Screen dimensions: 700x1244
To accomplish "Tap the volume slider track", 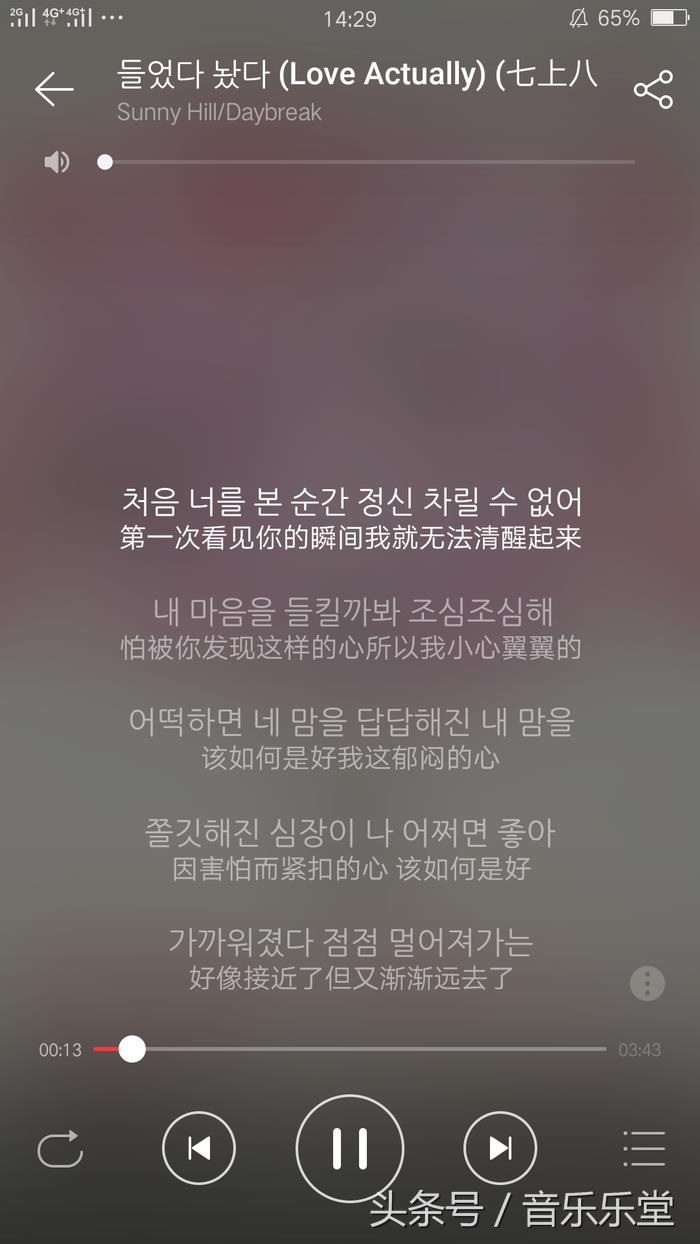I will tap(370, 162).
